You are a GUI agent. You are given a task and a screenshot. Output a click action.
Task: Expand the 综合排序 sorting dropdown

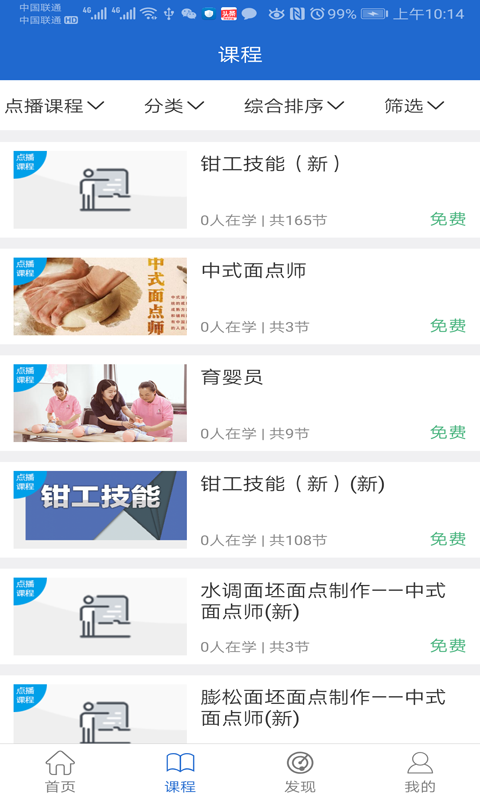(x=294, y=106)
